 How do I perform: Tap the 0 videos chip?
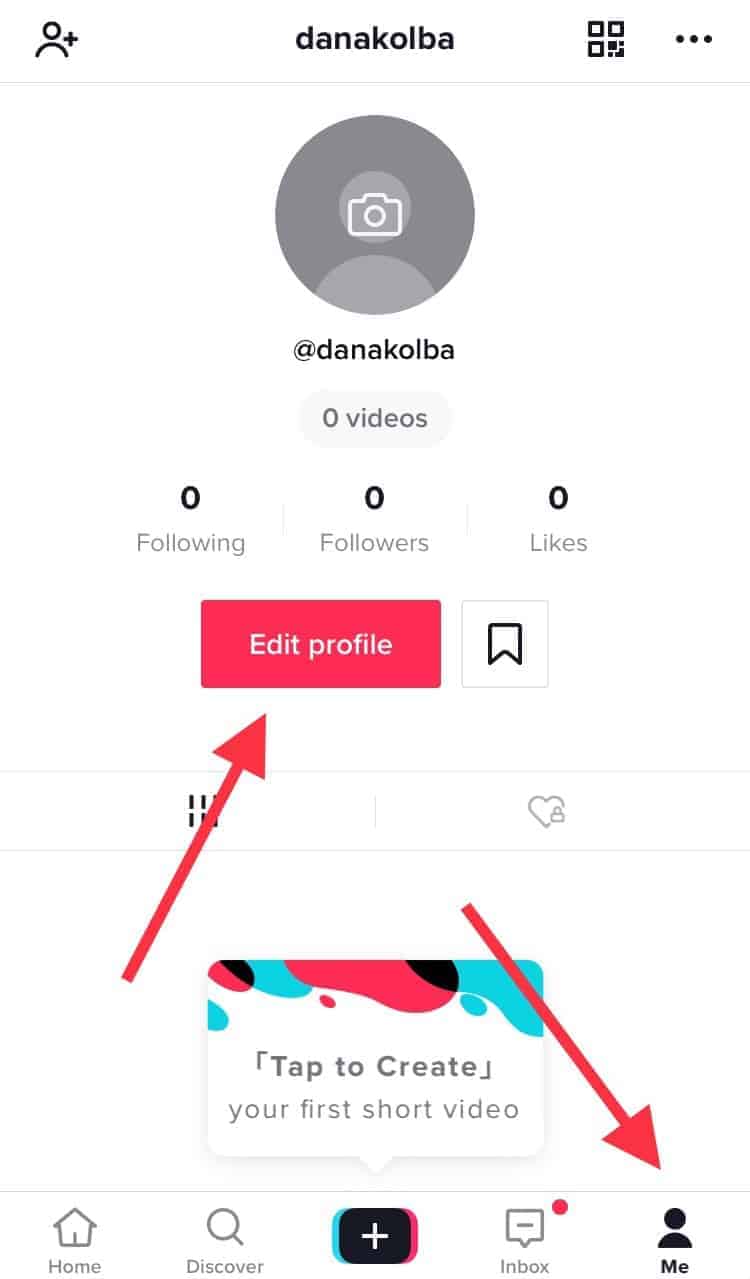pyautogui.click(x=375, y=418)
